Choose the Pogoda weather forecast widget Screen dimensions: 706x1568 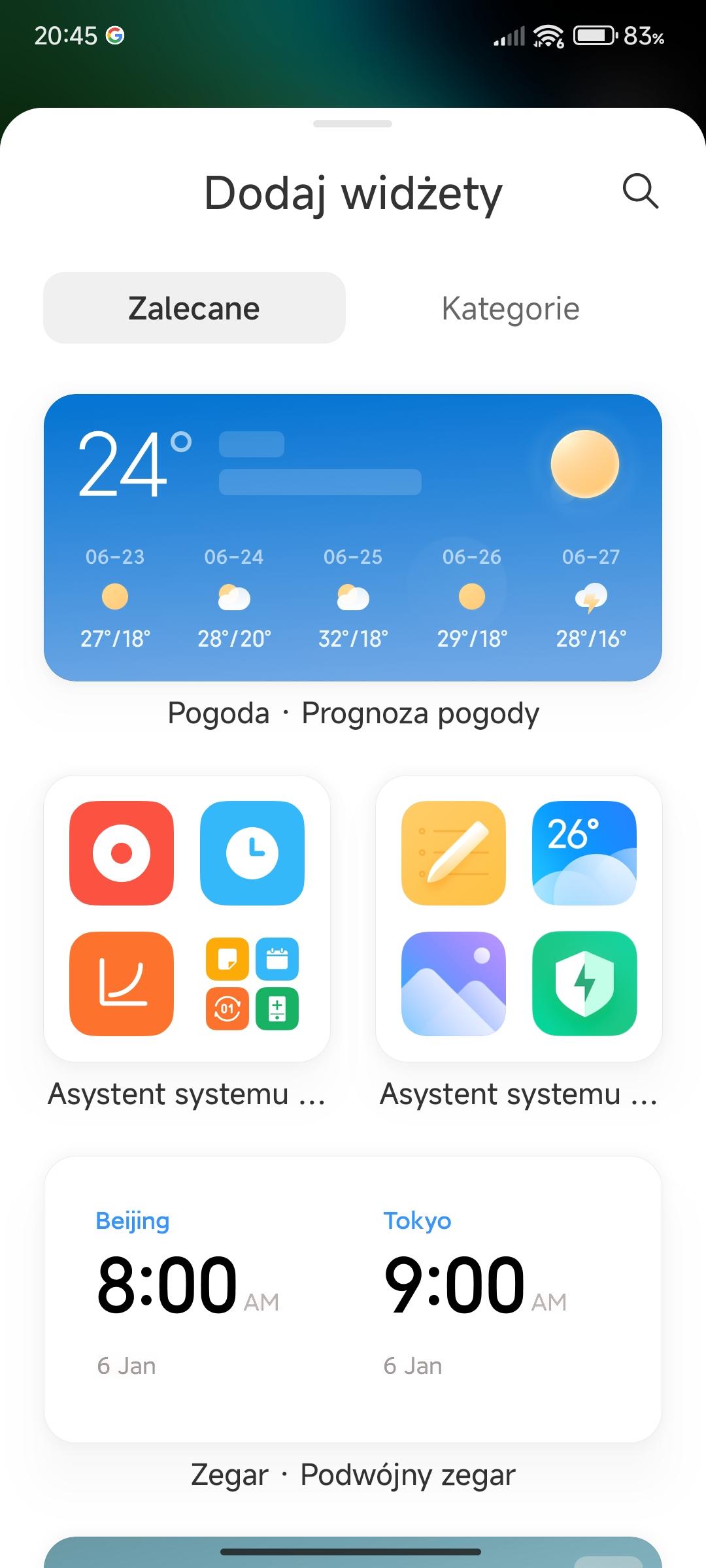click(353, 537)
